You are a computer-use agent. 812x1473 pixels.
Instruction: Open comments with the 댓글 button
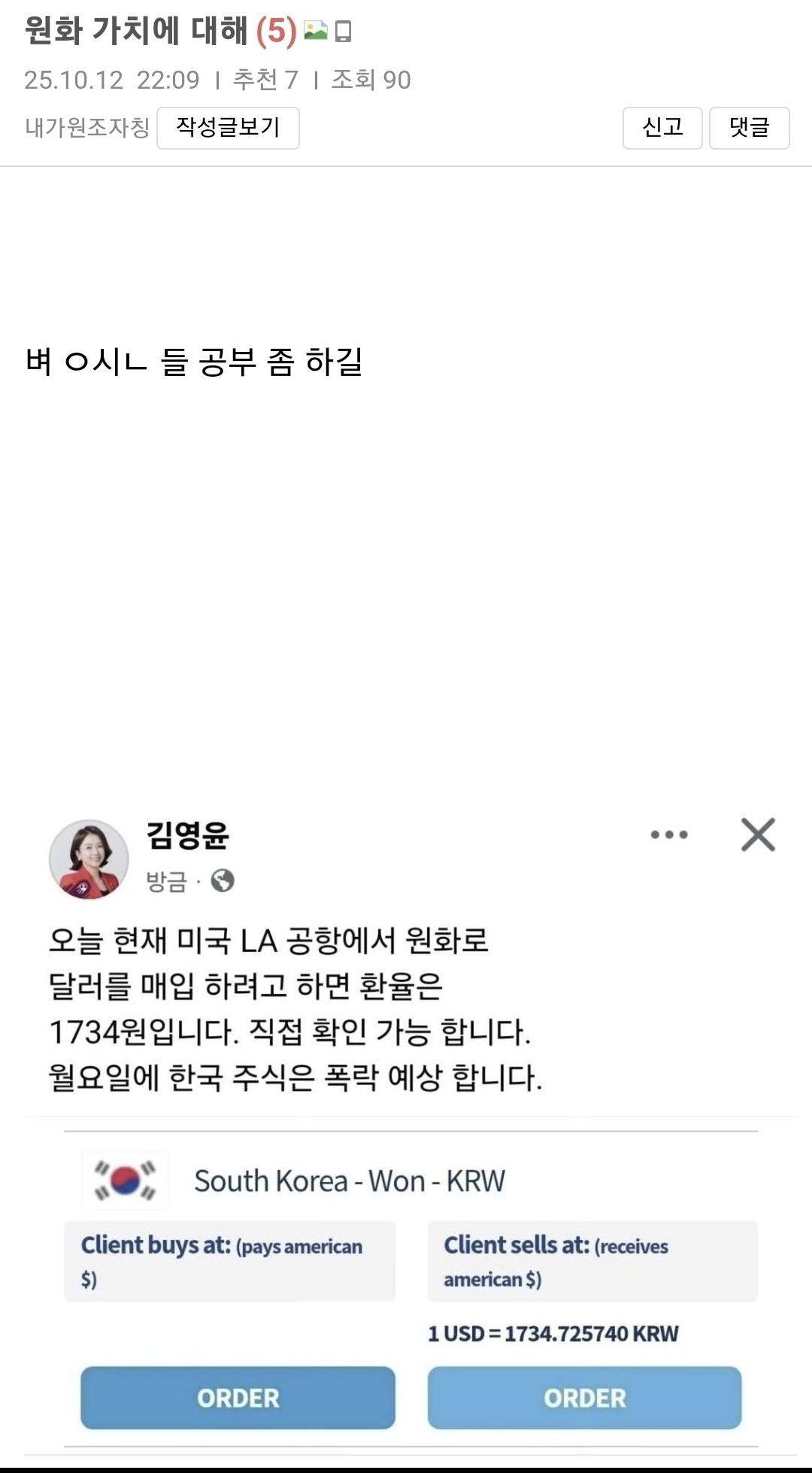click(x=747, y=127)
